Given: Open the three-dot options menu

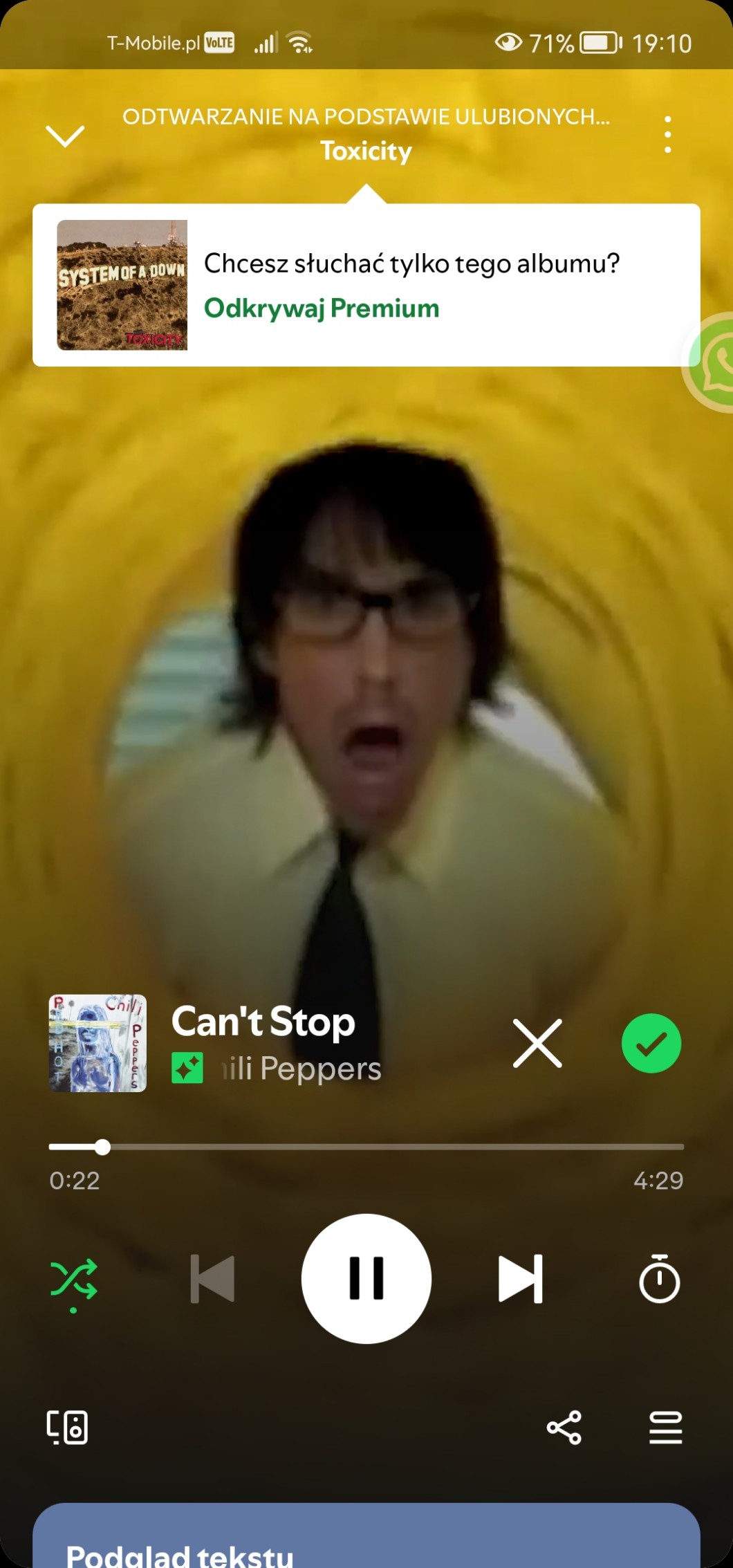Looking at the screenshot, I should tap(667, 135).
